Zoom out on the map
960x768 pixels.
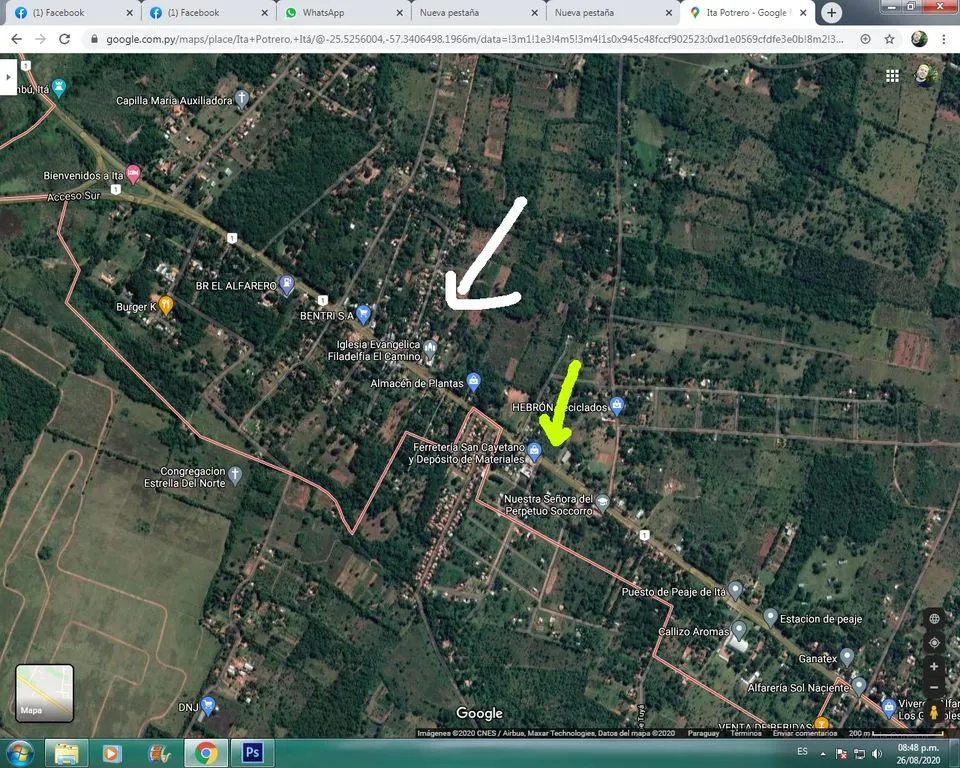[x=934, y=687]
